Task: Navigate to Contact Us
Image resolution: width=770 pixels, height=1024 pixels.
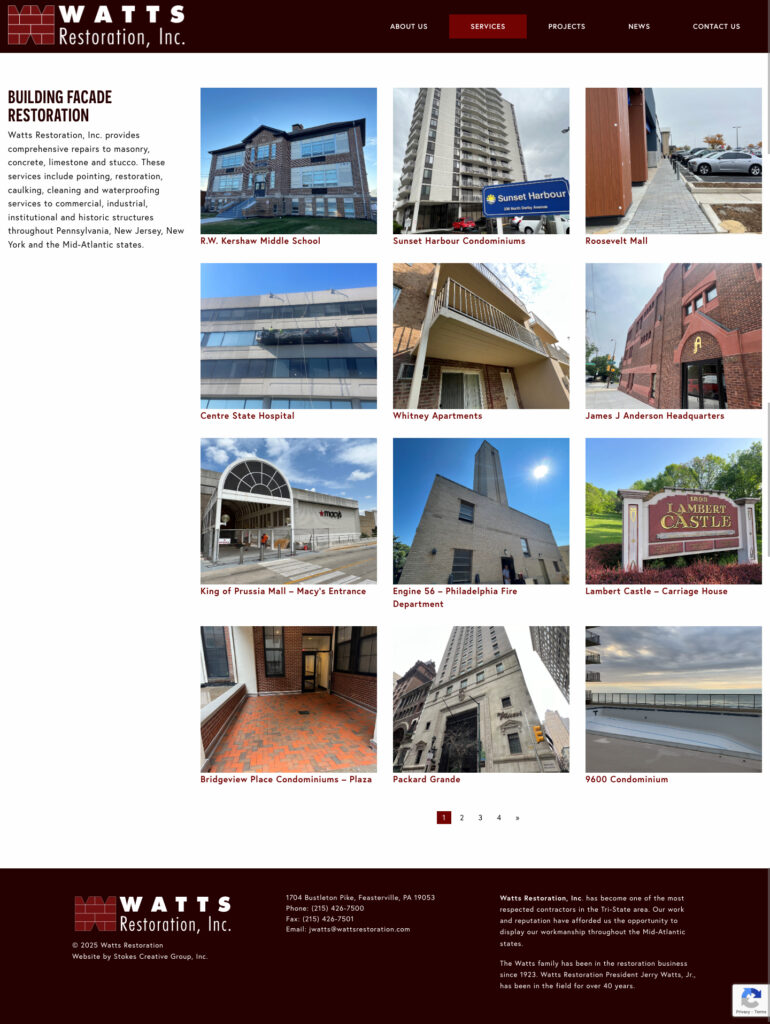Action: 716,27
